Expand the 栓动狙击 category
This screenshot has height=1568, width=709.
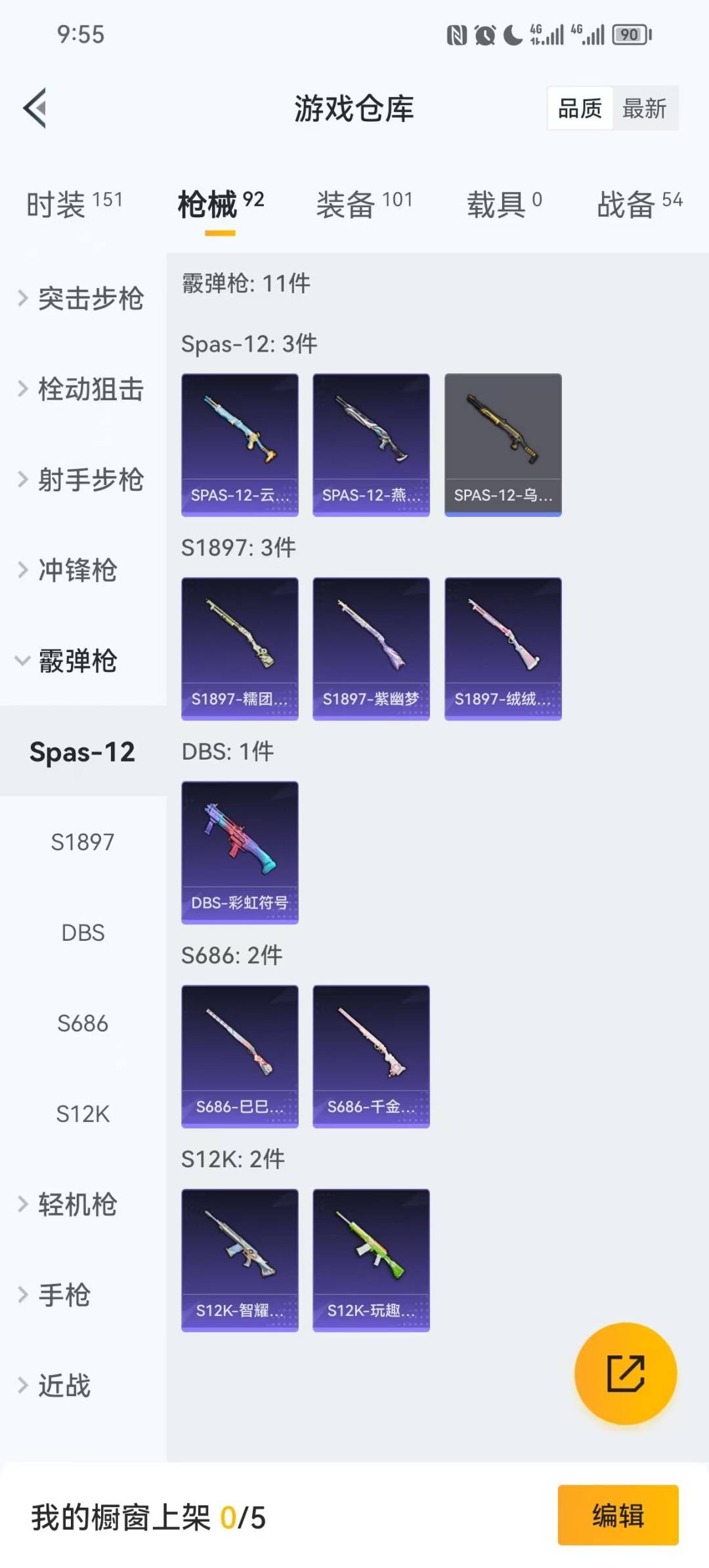click(x=82, y=389)
